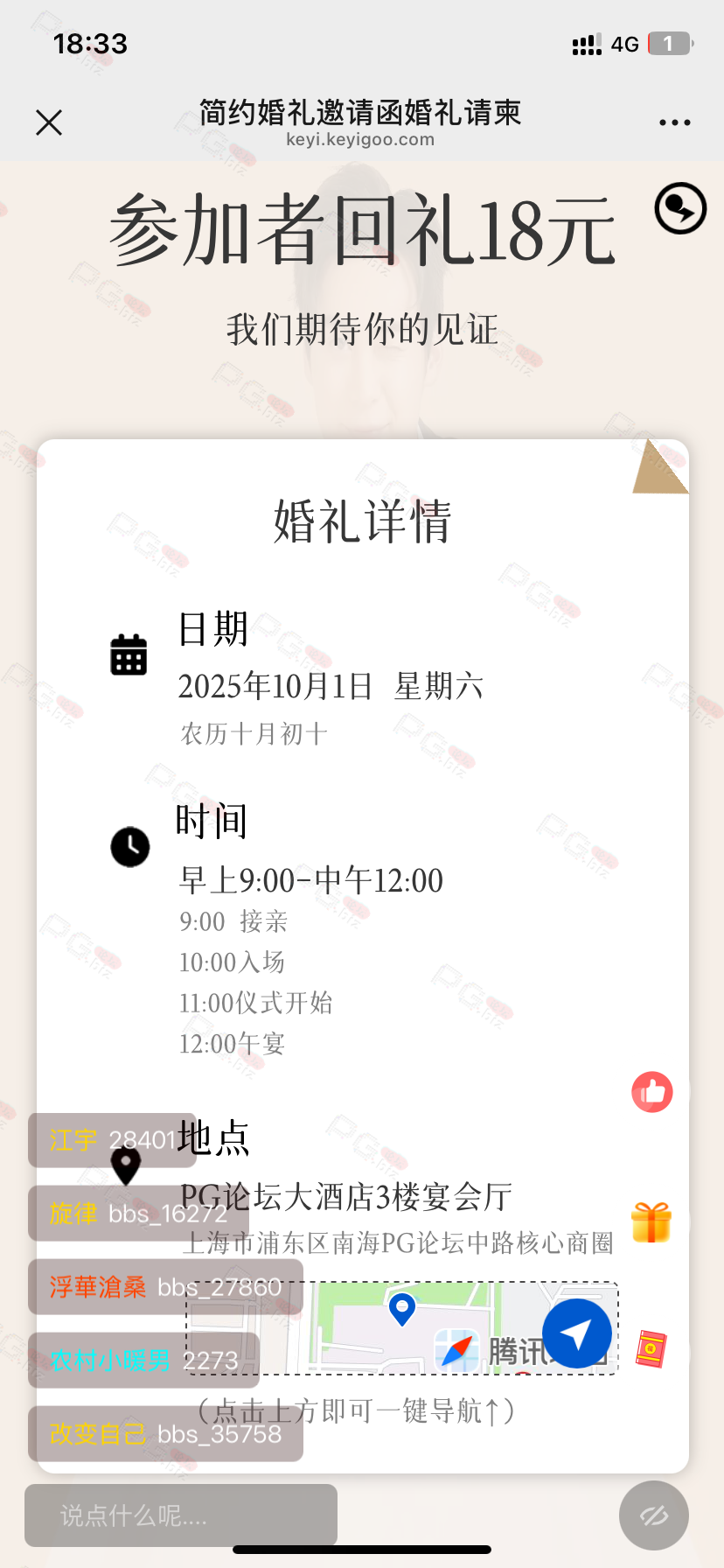Screen dimensions: 724x1568
Task: Tap the 说点什么呢 comment field
Action: point(181,1515)
